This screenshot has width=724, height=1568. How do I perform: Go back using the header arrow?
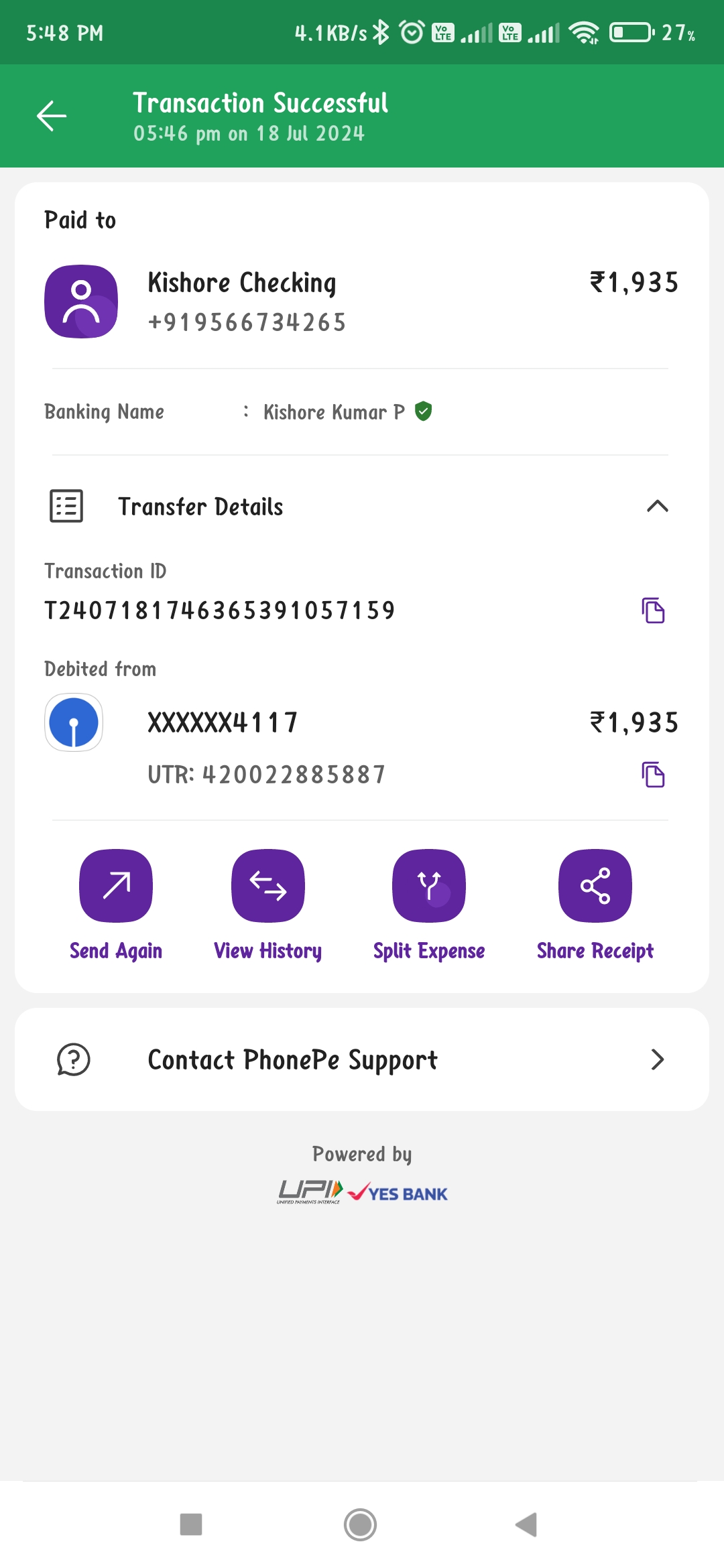click(52, 116)
